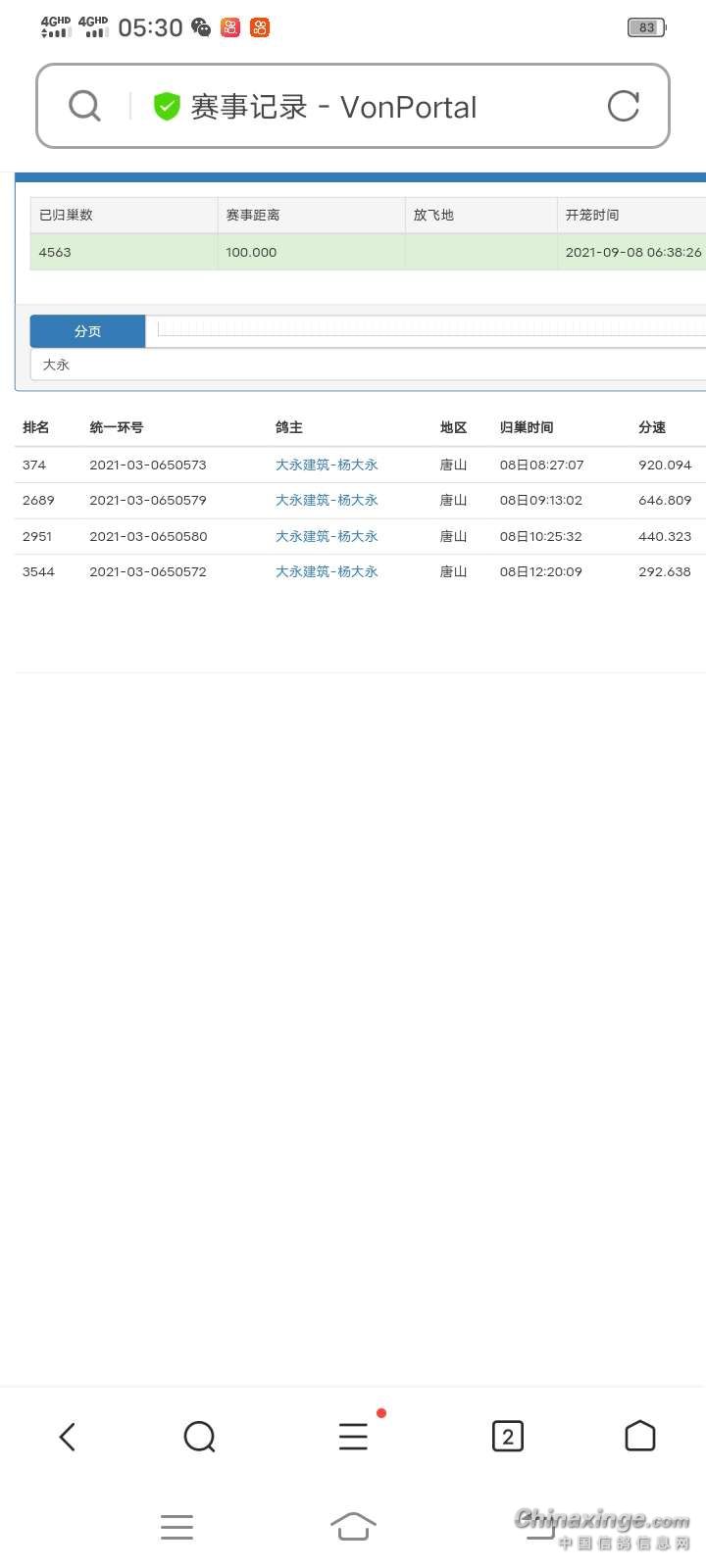The image size is (706, 1568).
Task: Go to the browser home page
Action: (639, 1437)
